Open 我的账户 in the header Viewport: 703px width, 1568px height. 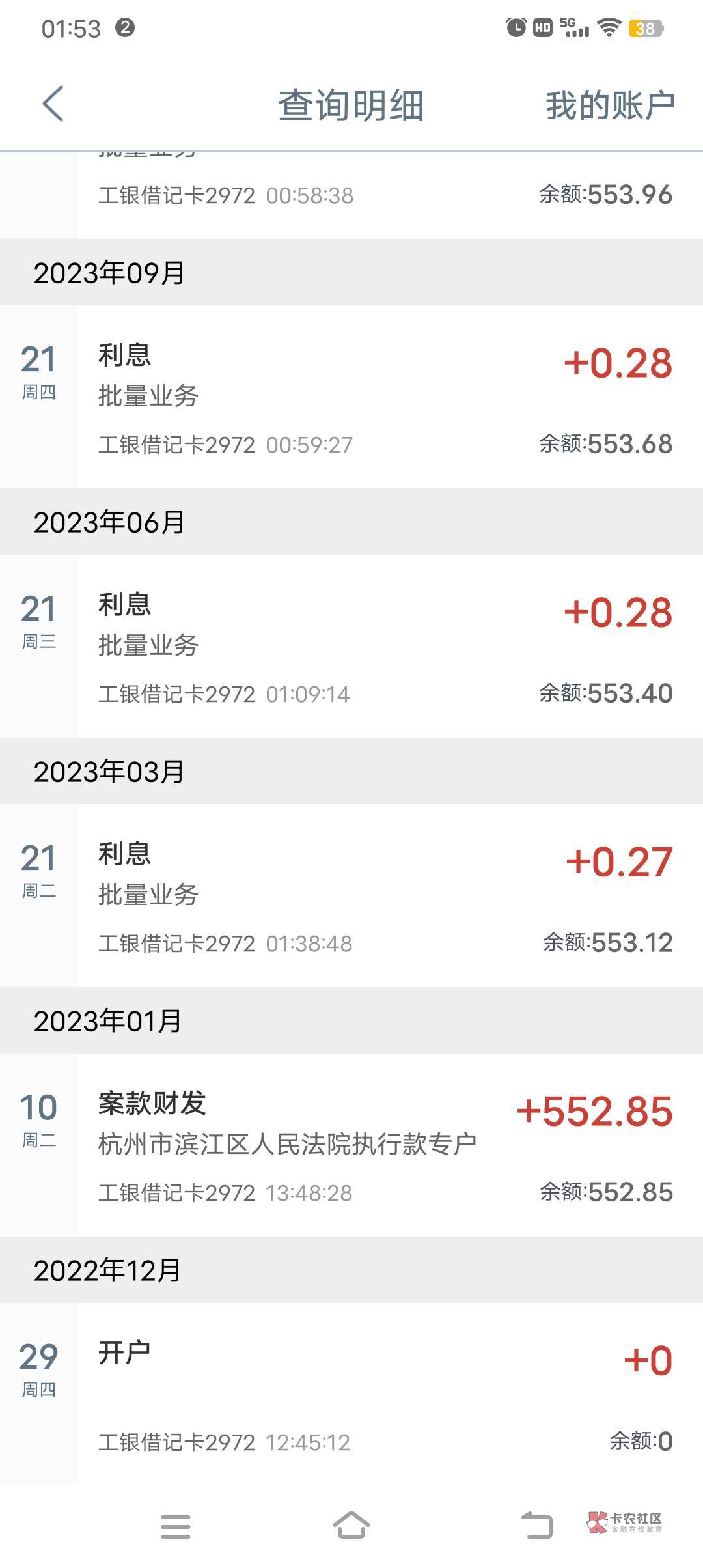tap(610, 105)
